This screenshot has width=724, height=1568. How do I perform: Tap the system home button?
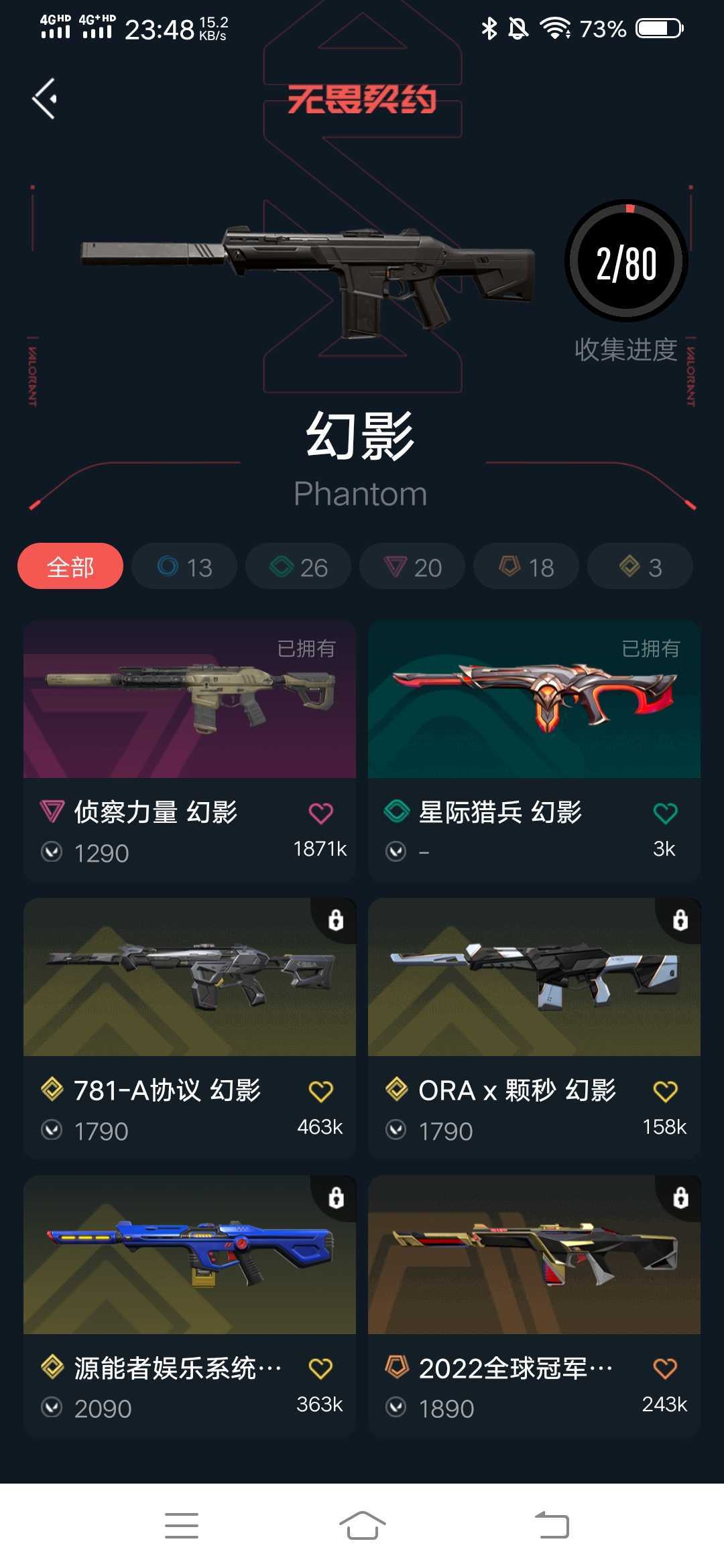362,1526
